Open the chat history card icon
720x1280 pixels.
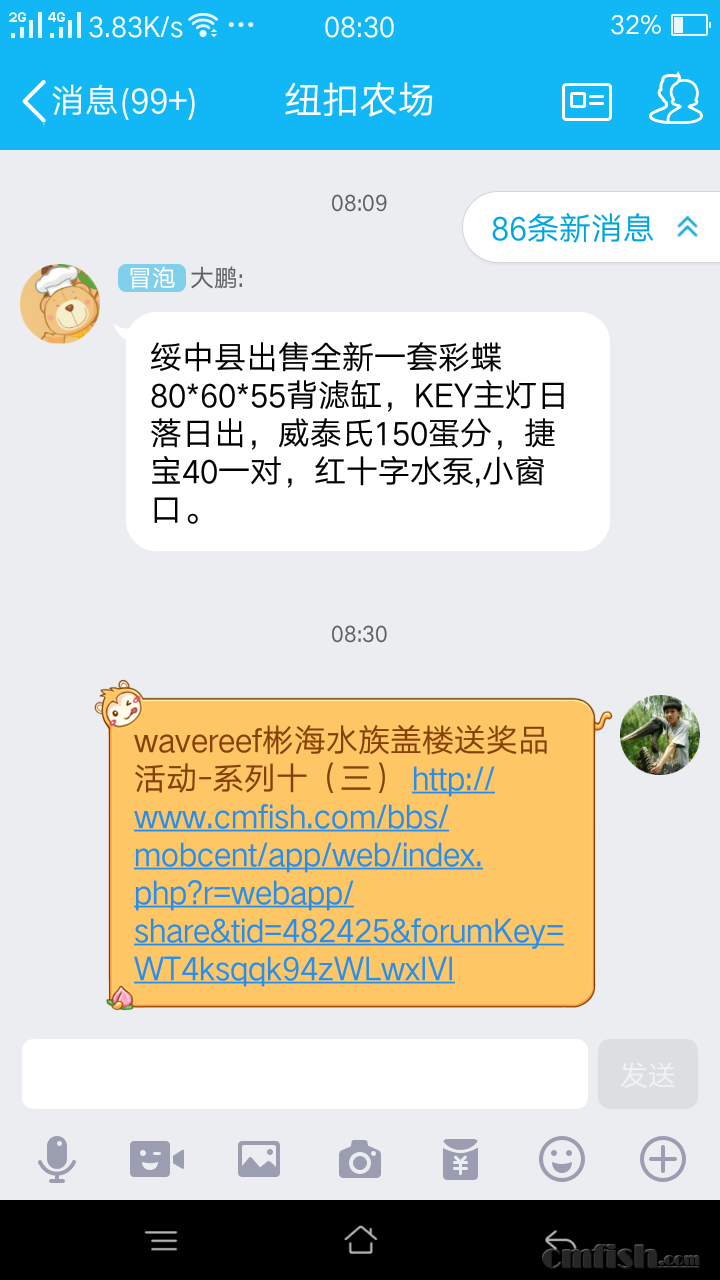click(x=585, y=100)
